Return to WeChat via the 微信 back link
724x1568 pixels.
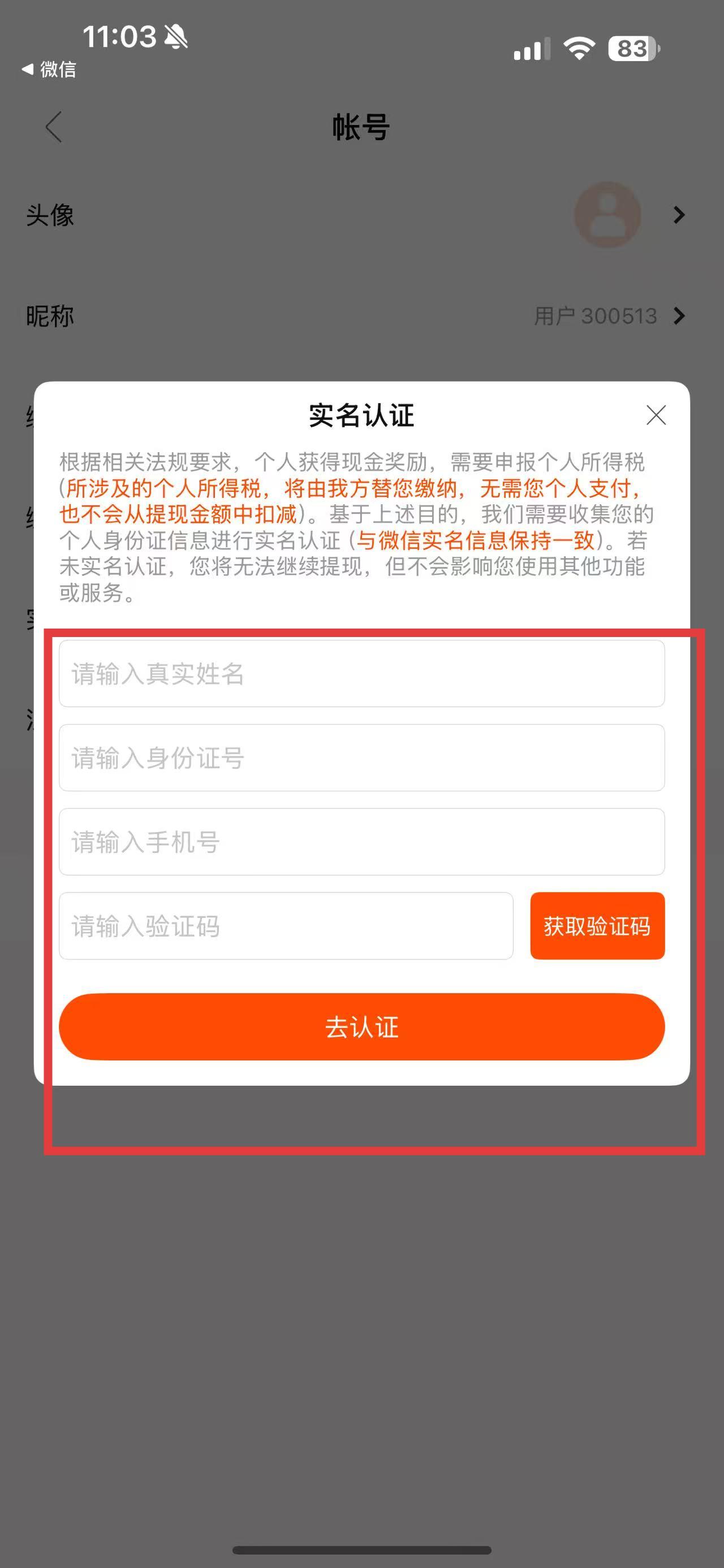(49, 70)
